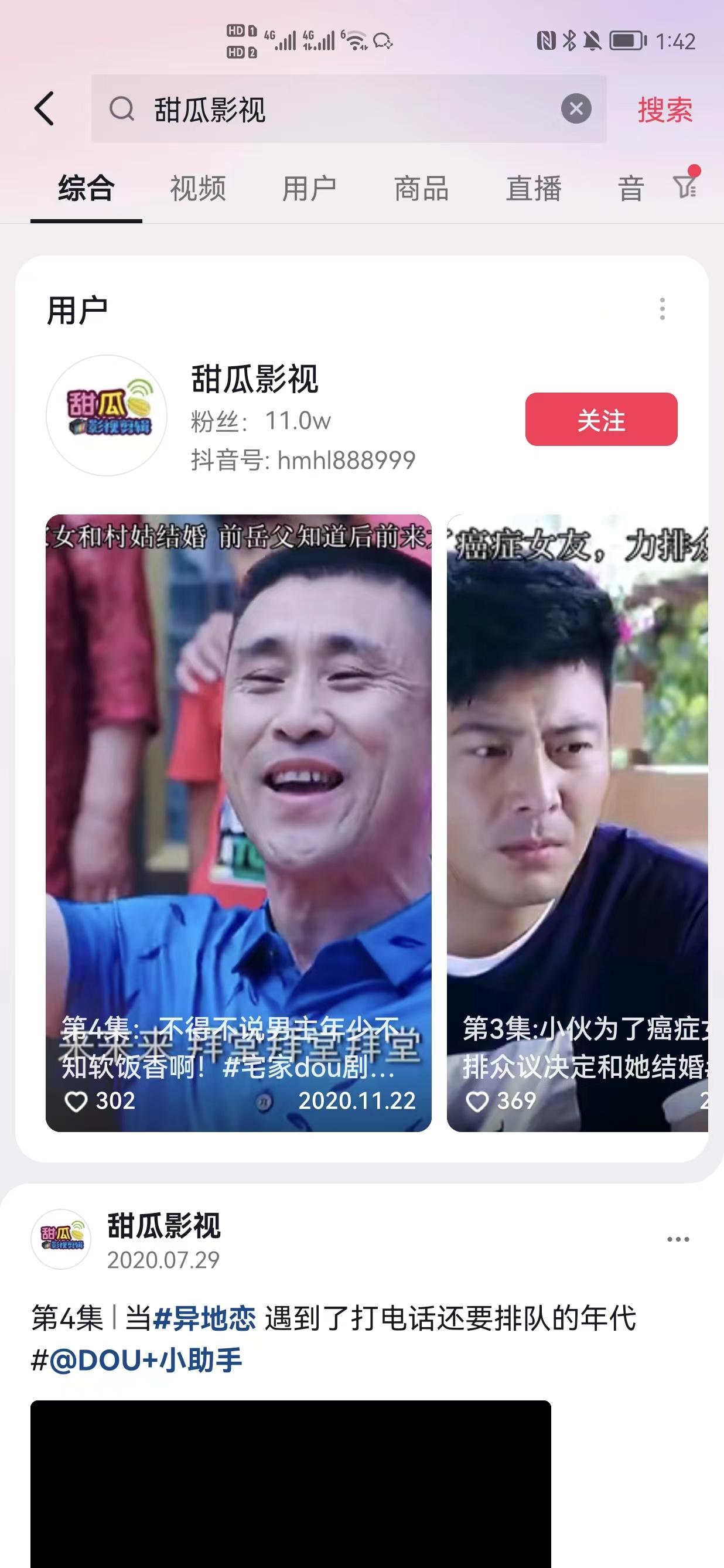Viewport: 724px width, 1568px height.
Task: Tap the 甜瓜影视 search field
Action: (341, 110)
